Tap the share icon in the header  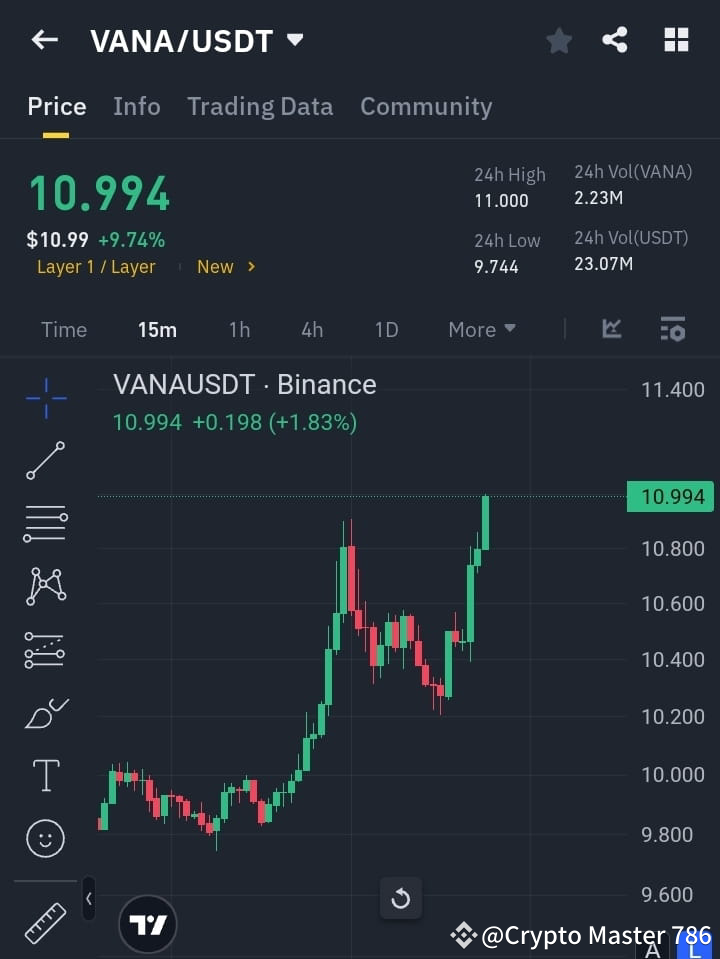[x=615, y=40]
